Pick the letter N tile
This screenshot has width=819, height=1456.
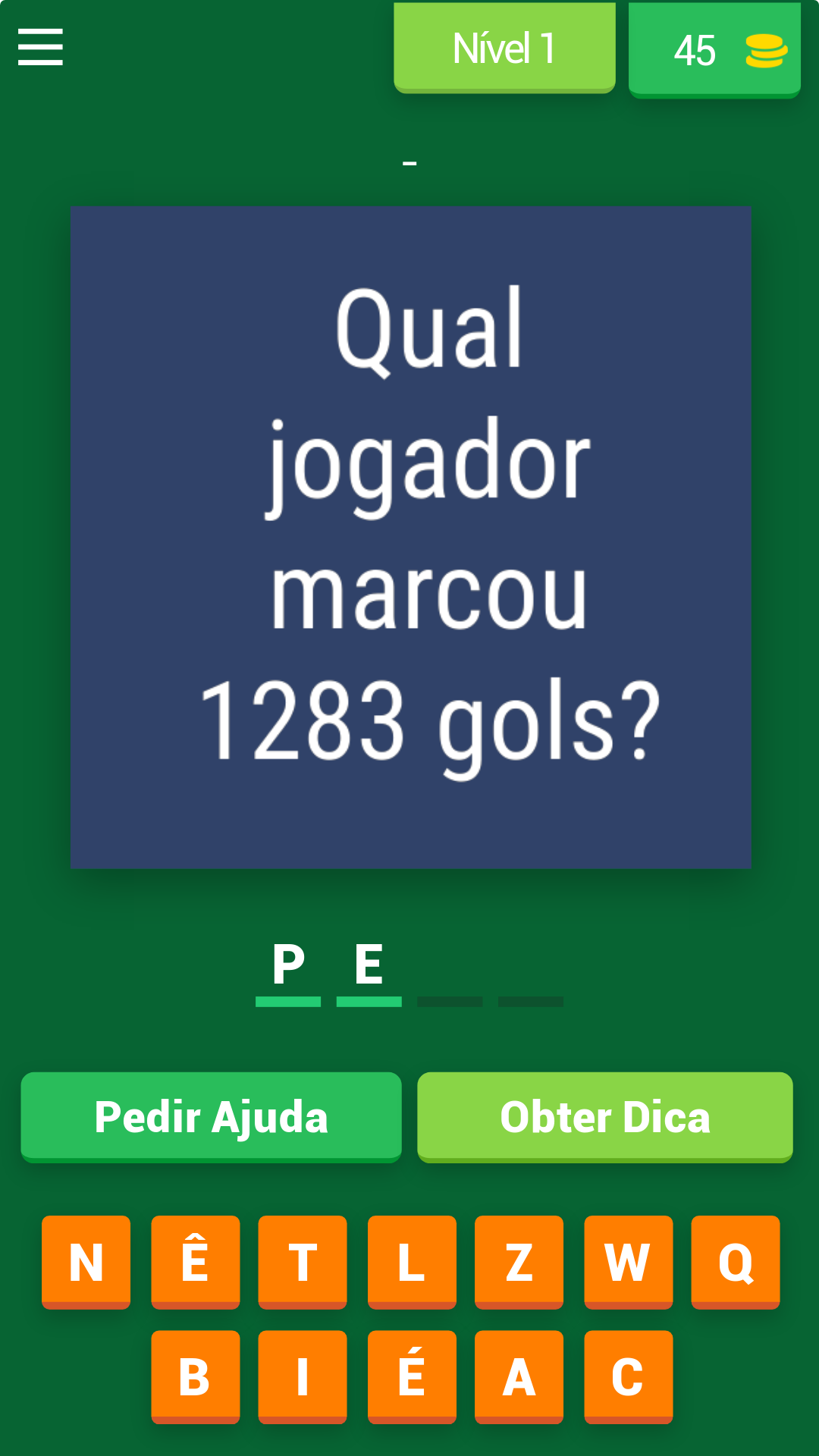86,1262
